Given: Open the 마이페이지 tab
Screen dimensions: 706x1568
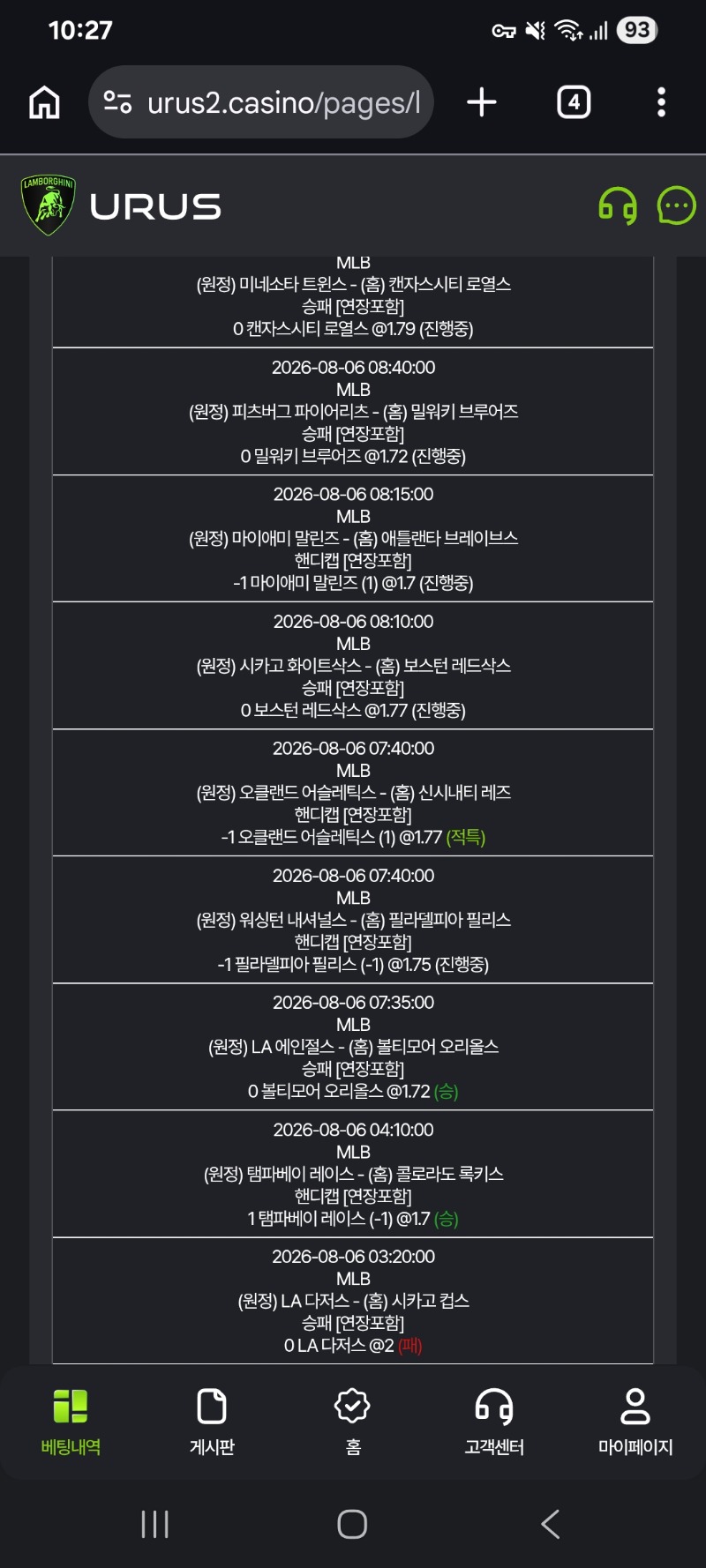Looking at the screenshot, I should click(x=635, y=1422).
